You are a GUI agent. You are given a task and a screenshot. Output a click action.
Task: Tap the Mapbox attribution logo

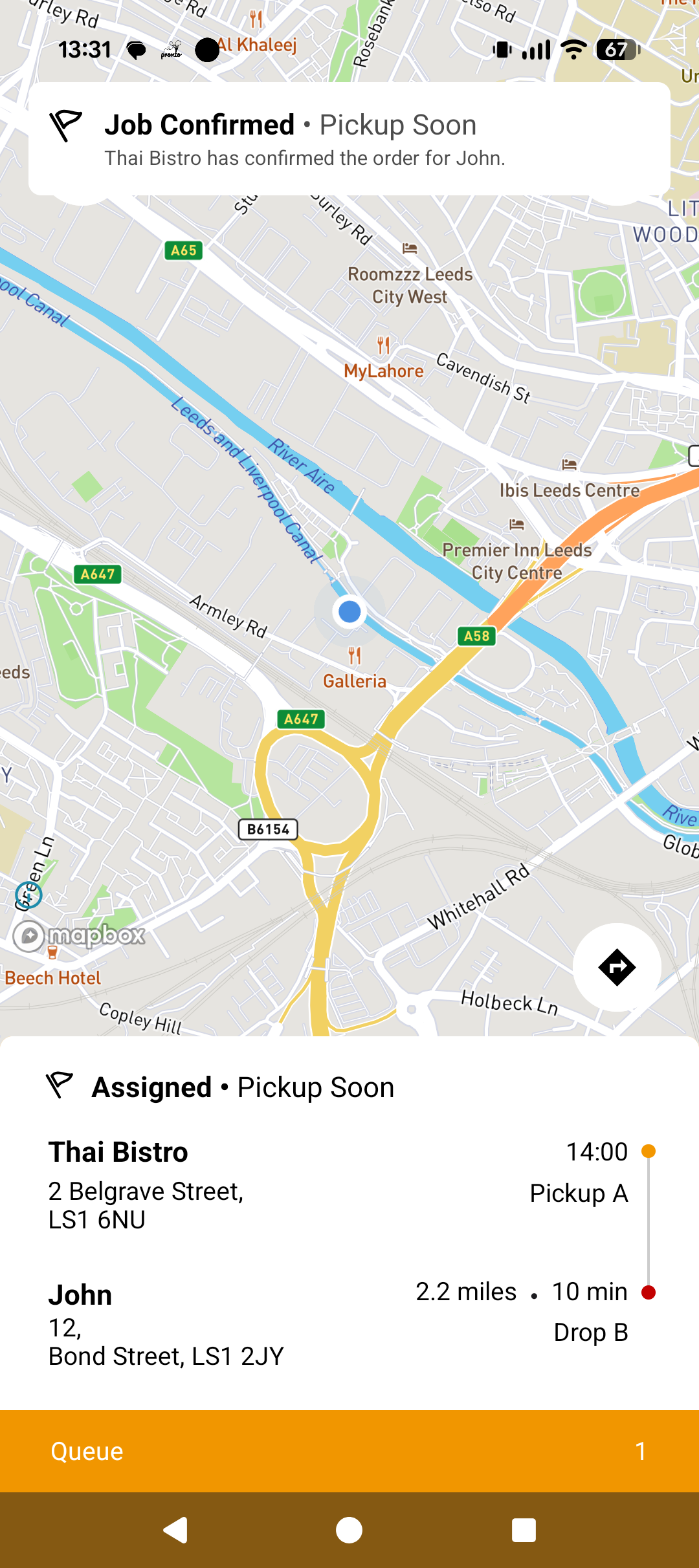(79, 935)
